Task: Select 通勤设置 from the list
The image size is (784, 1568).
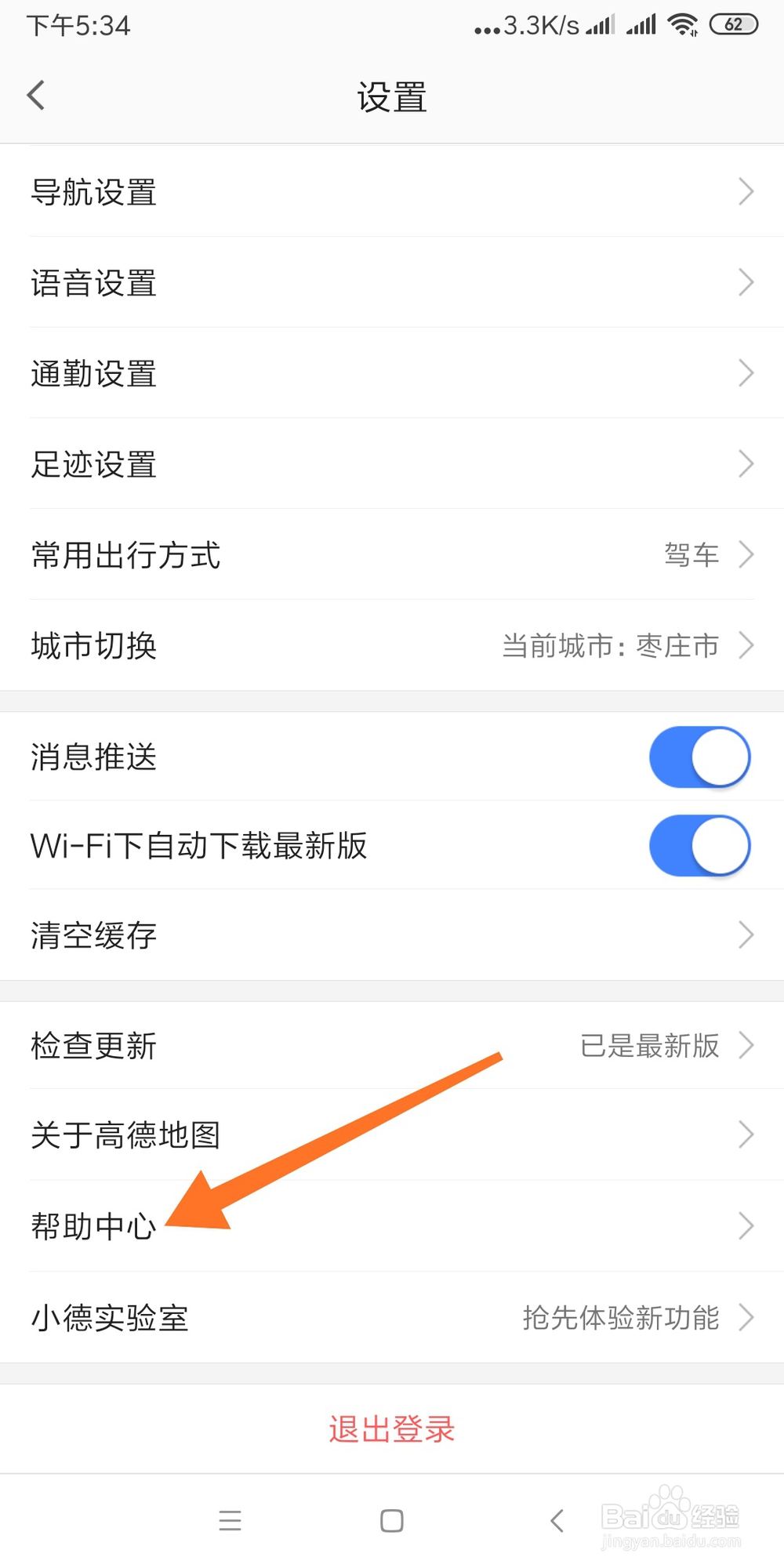Action: pyautogui.click(x=392, y=373)
